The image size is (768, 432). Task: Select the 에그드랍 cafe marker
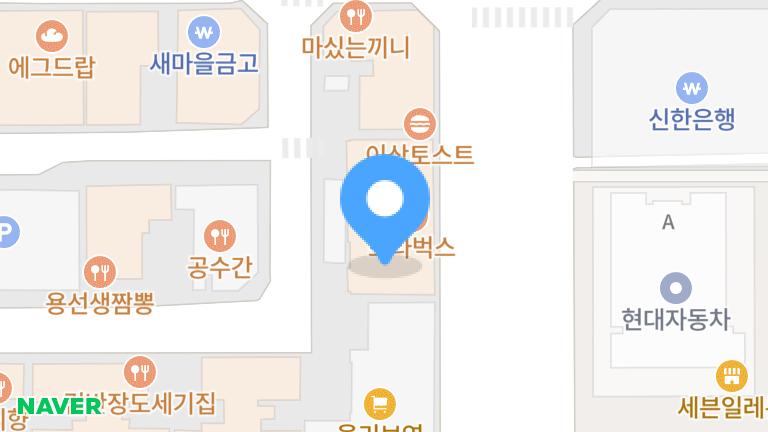[52, 38]
